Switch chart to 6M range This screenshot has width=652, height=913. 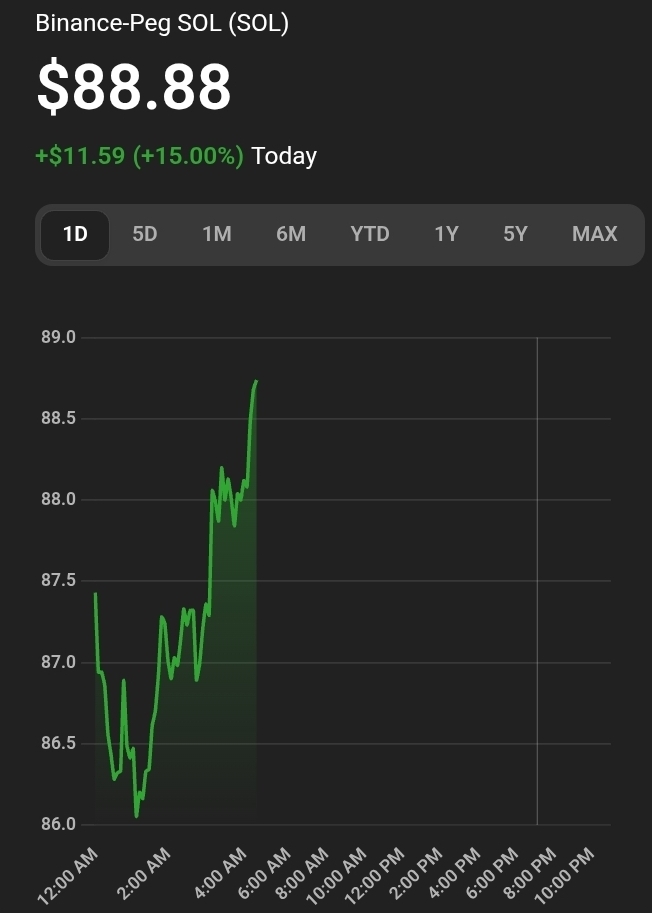(x=291, y=234)
